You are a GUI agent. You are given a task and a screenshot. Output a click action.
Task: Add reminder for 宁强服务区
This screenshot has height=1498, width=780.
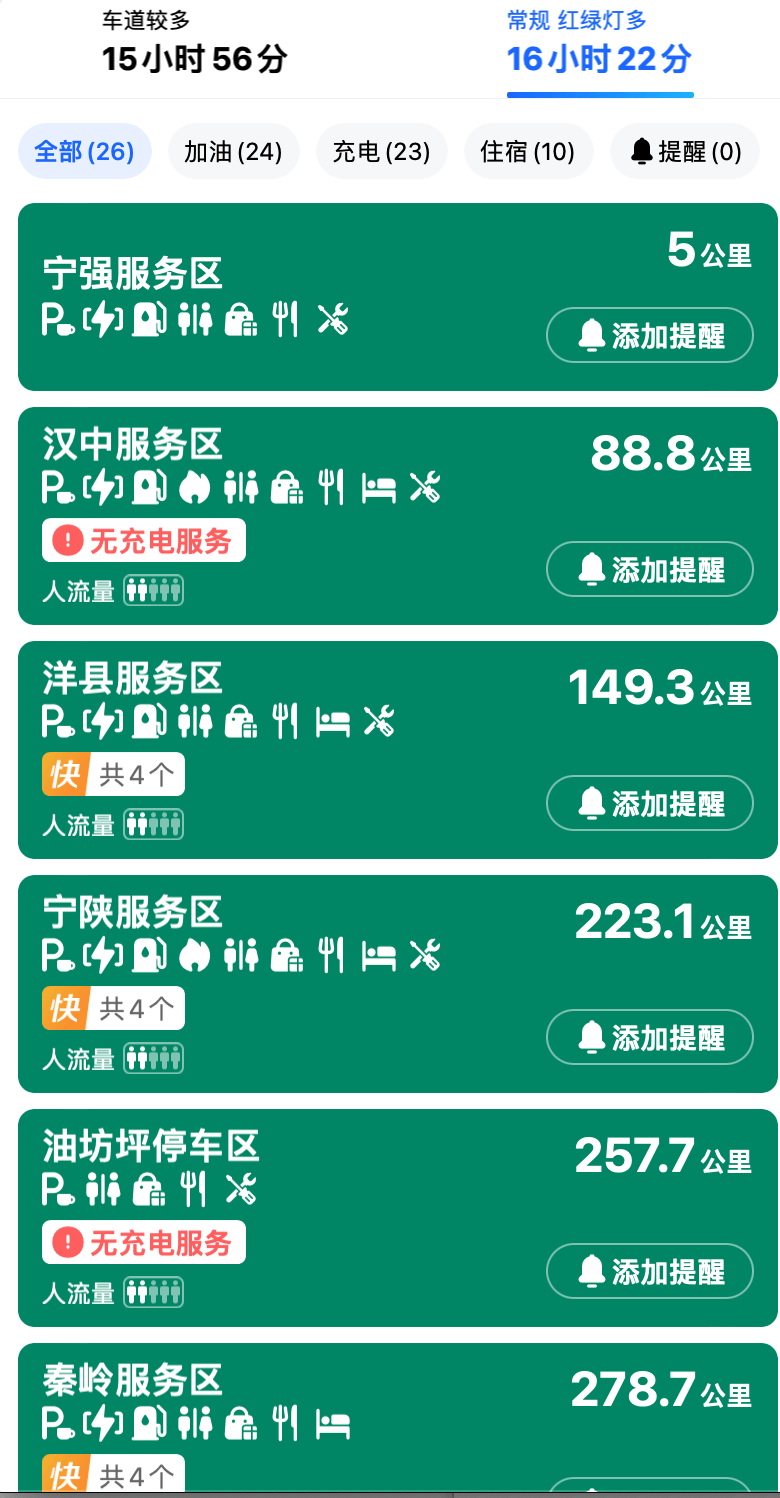(x=650, y=336)
